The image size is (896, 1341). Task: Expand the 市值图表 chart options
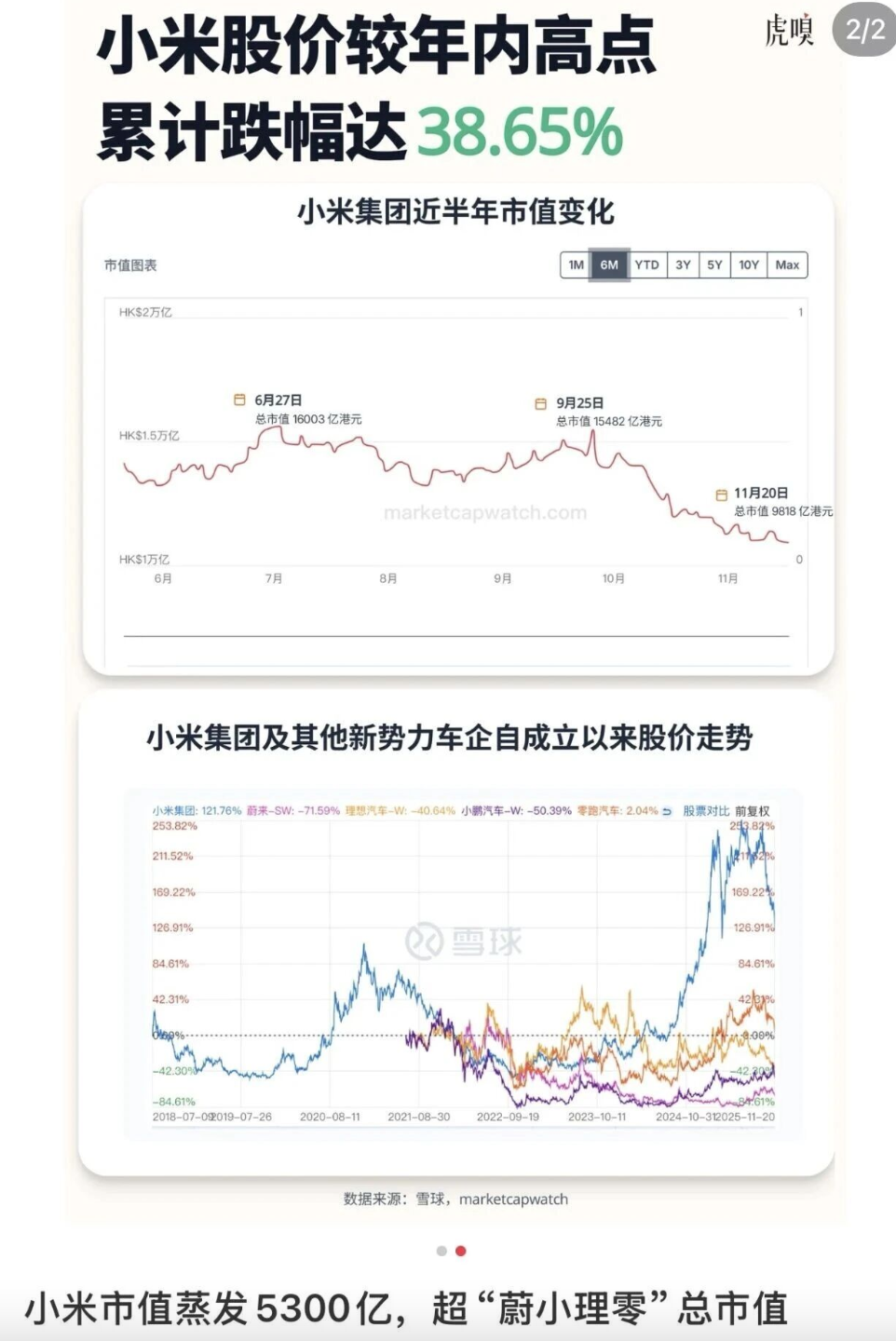click(131, 265)
